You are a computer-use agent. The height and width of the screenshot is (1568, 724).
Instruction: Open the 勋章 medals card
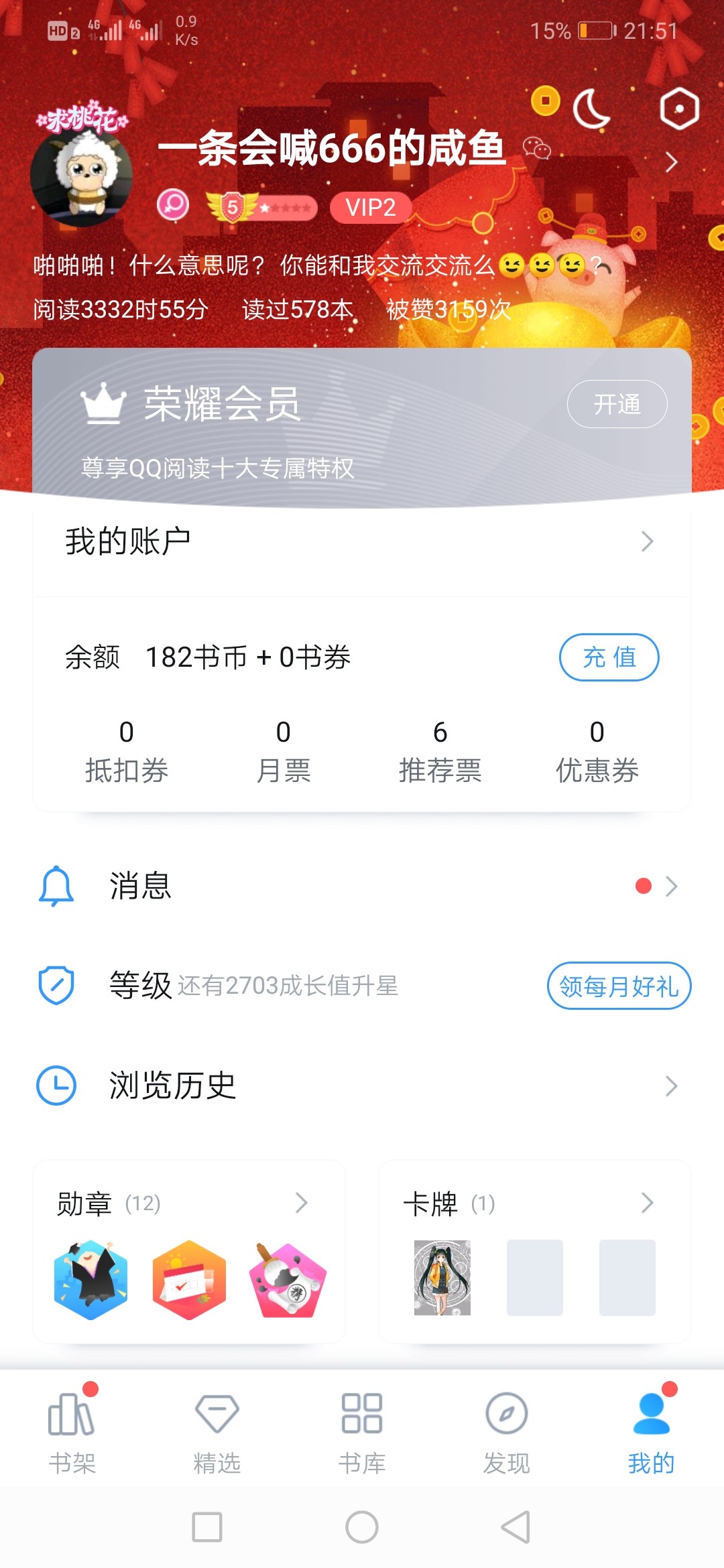(x=189, y=1203)
